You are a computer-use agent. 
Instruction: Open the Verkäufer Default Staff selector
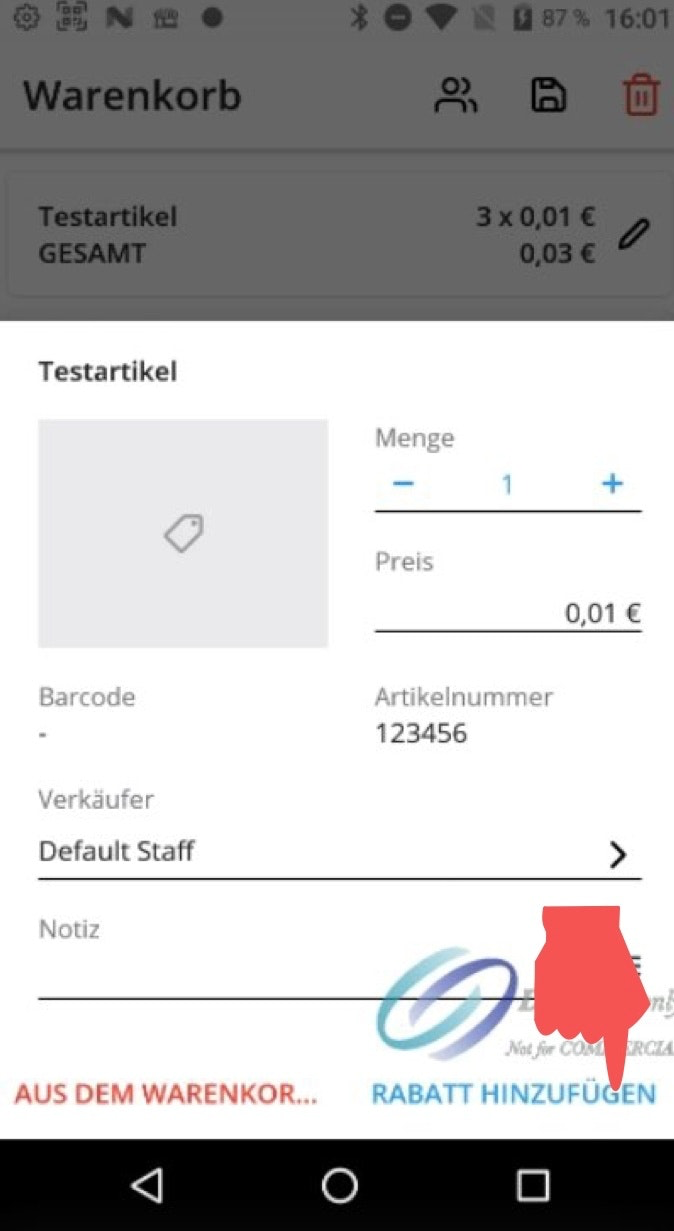click(339, 853)
